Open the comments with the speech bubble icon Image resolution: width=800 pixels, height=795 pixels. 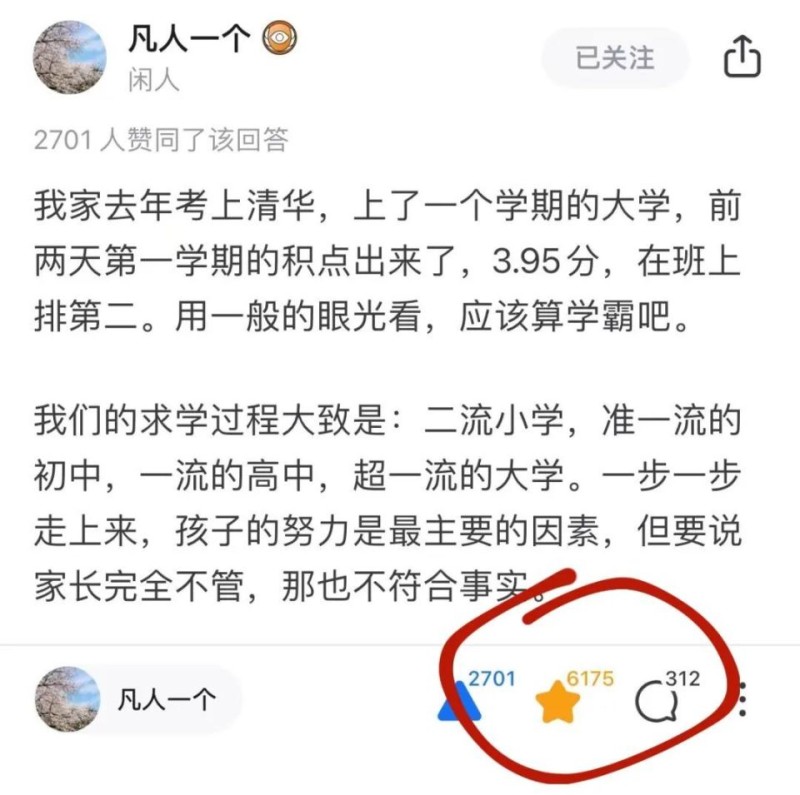pyautogui.click(x=655, y=704)
